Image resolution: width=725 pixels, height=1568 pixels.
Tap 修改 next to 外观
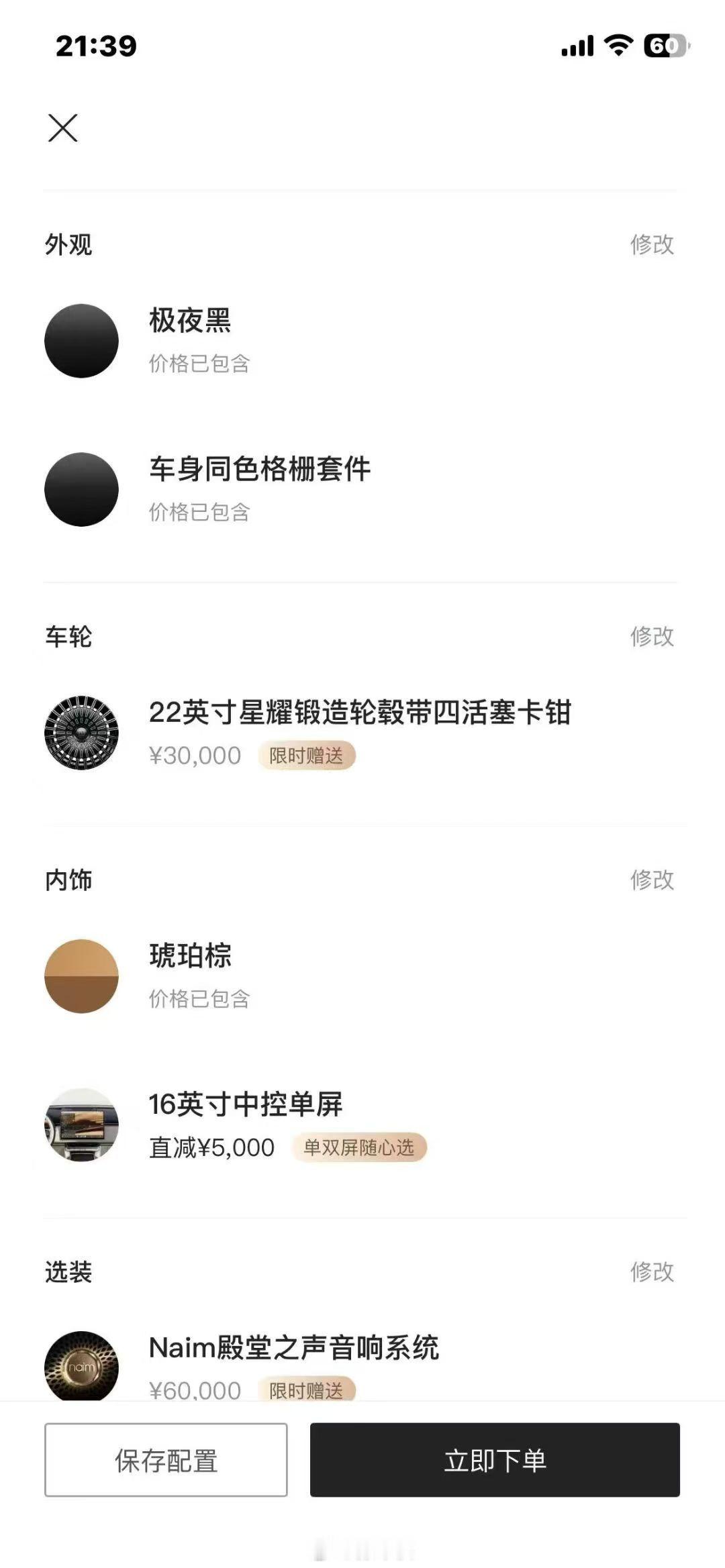[x=651, y=244]
